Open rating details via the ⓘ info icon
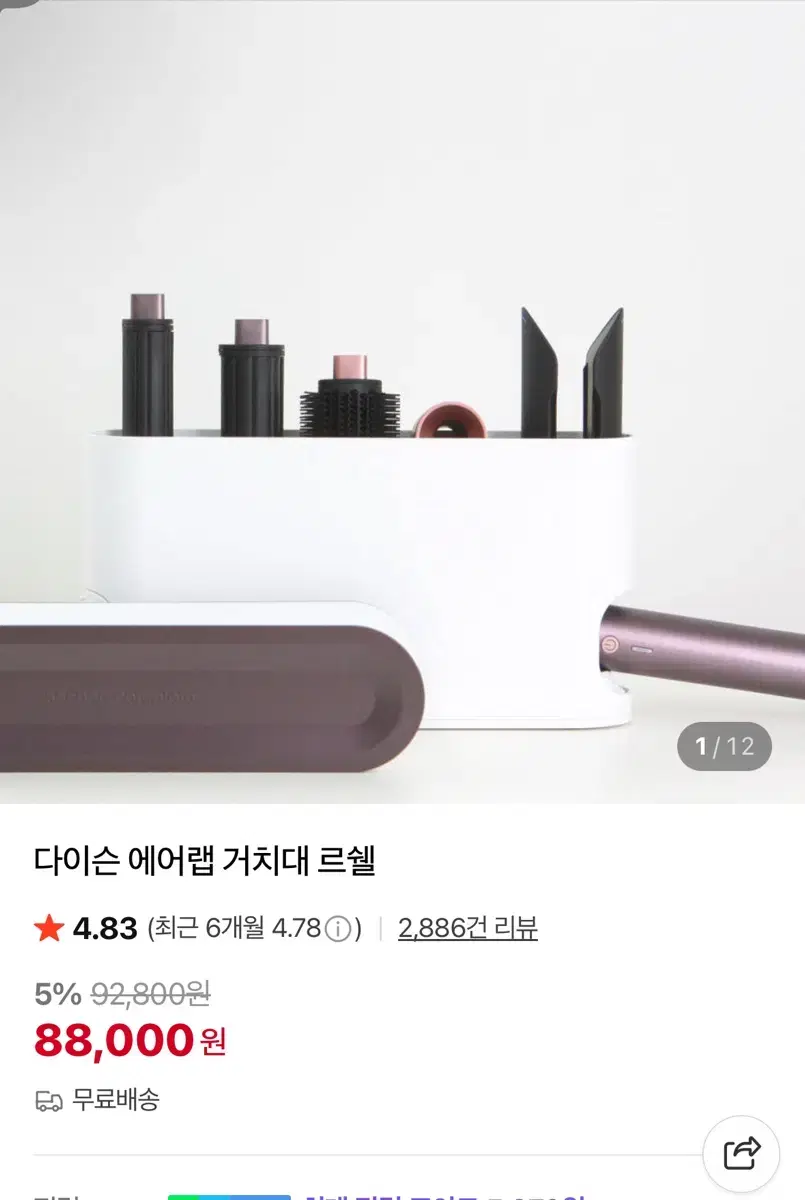The image size is (805, 1200). tap(339, 928)
